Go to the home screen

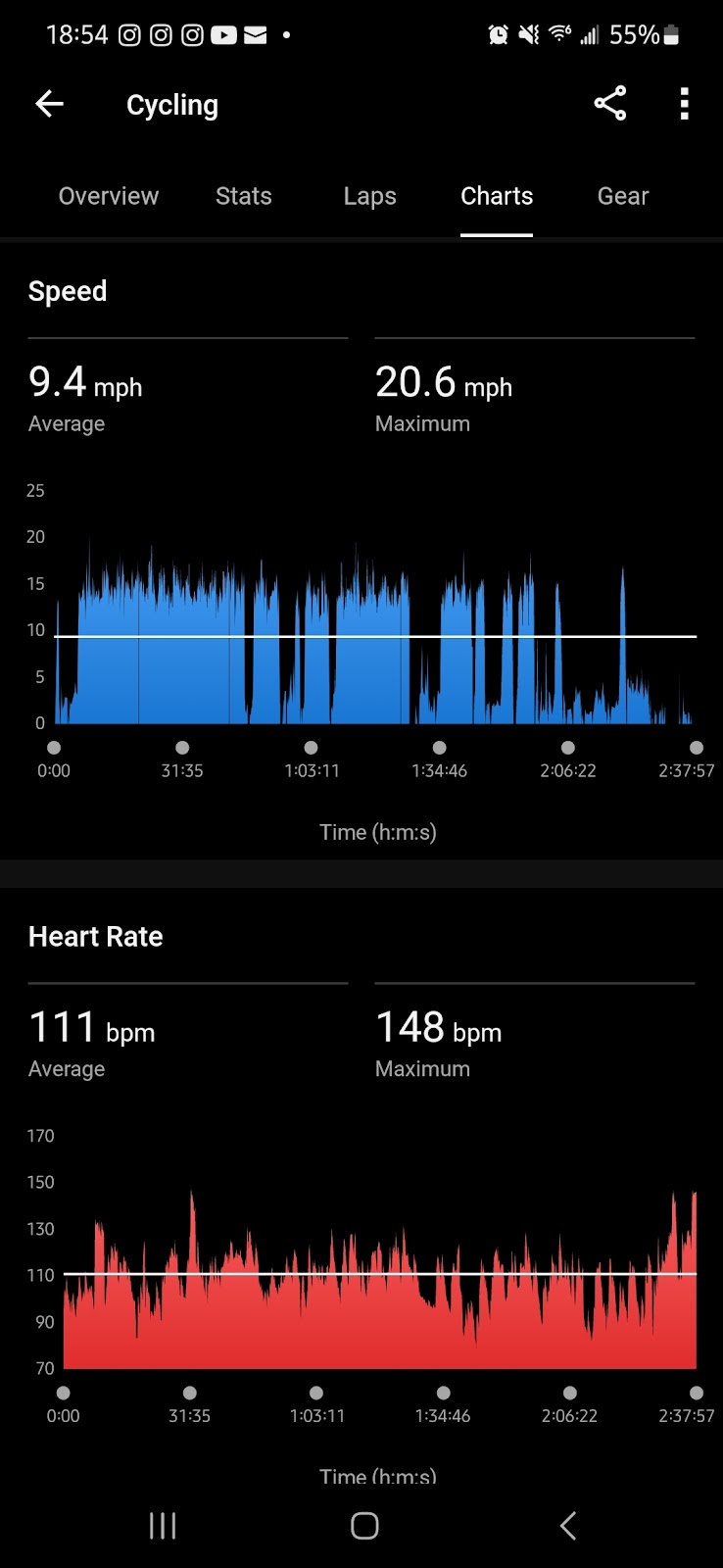[x=364, y=1525]
